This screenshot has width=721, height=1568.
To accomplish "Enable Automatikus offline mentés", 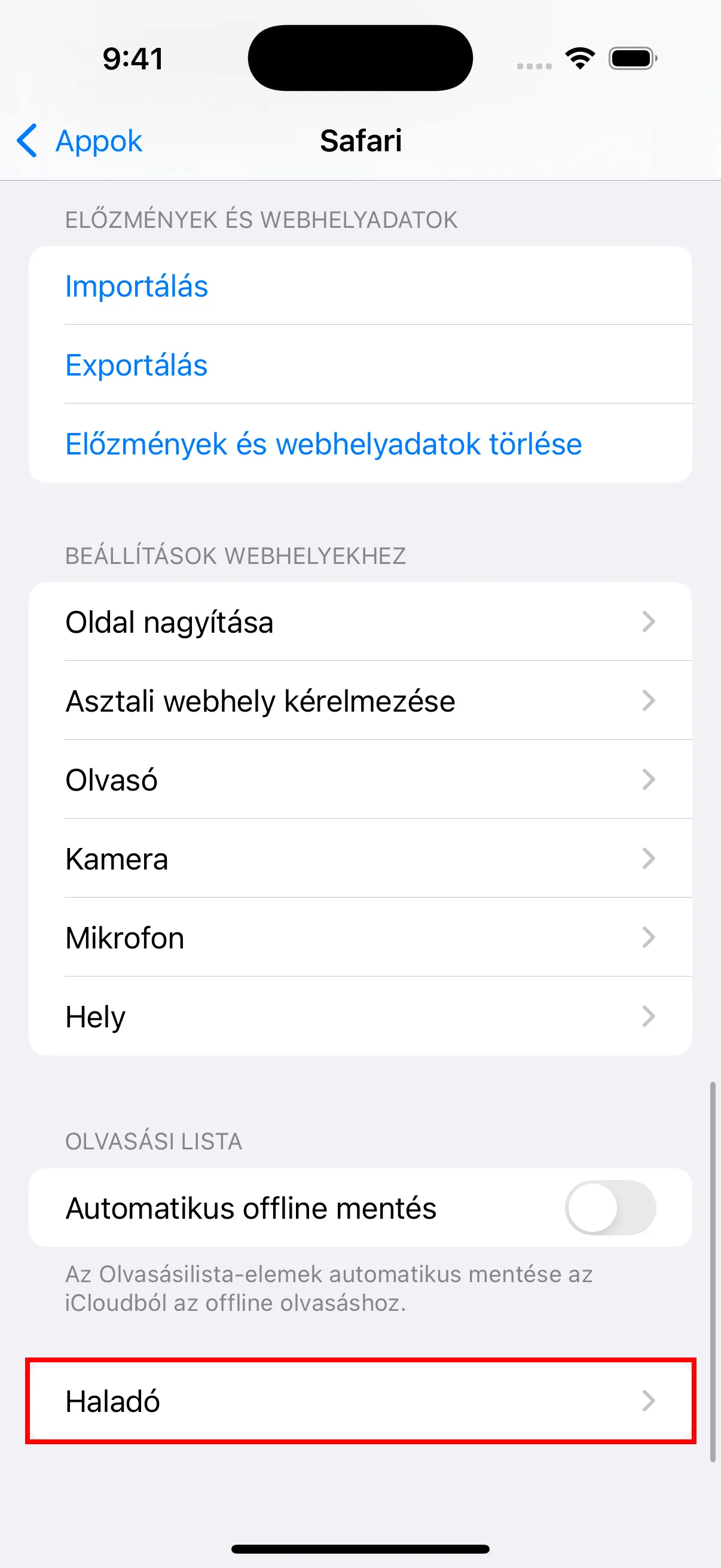I will pyautogui.click(x=610, y=1207).
